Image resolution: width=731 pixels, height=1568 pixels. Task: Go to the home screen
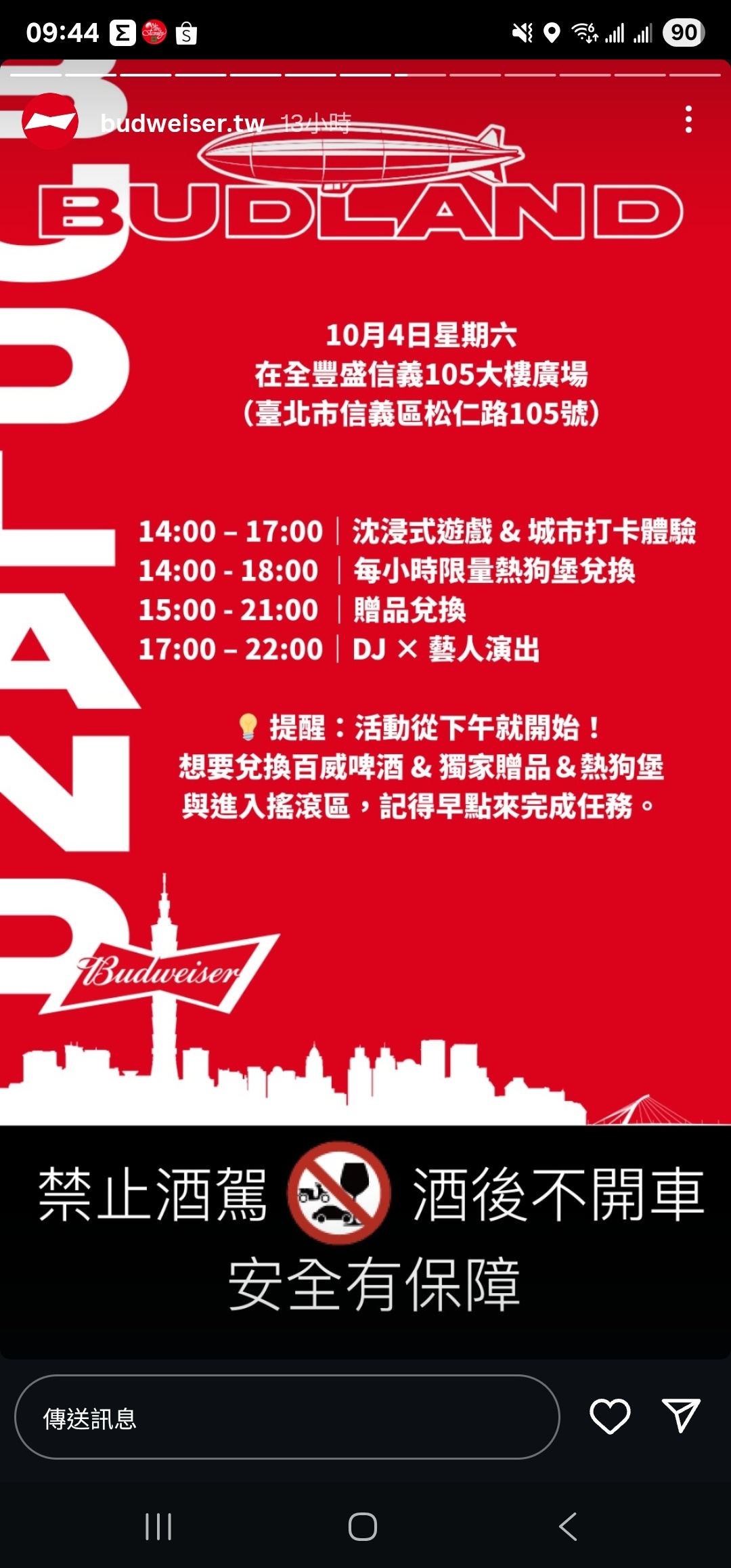click(x=363, y=1527)
